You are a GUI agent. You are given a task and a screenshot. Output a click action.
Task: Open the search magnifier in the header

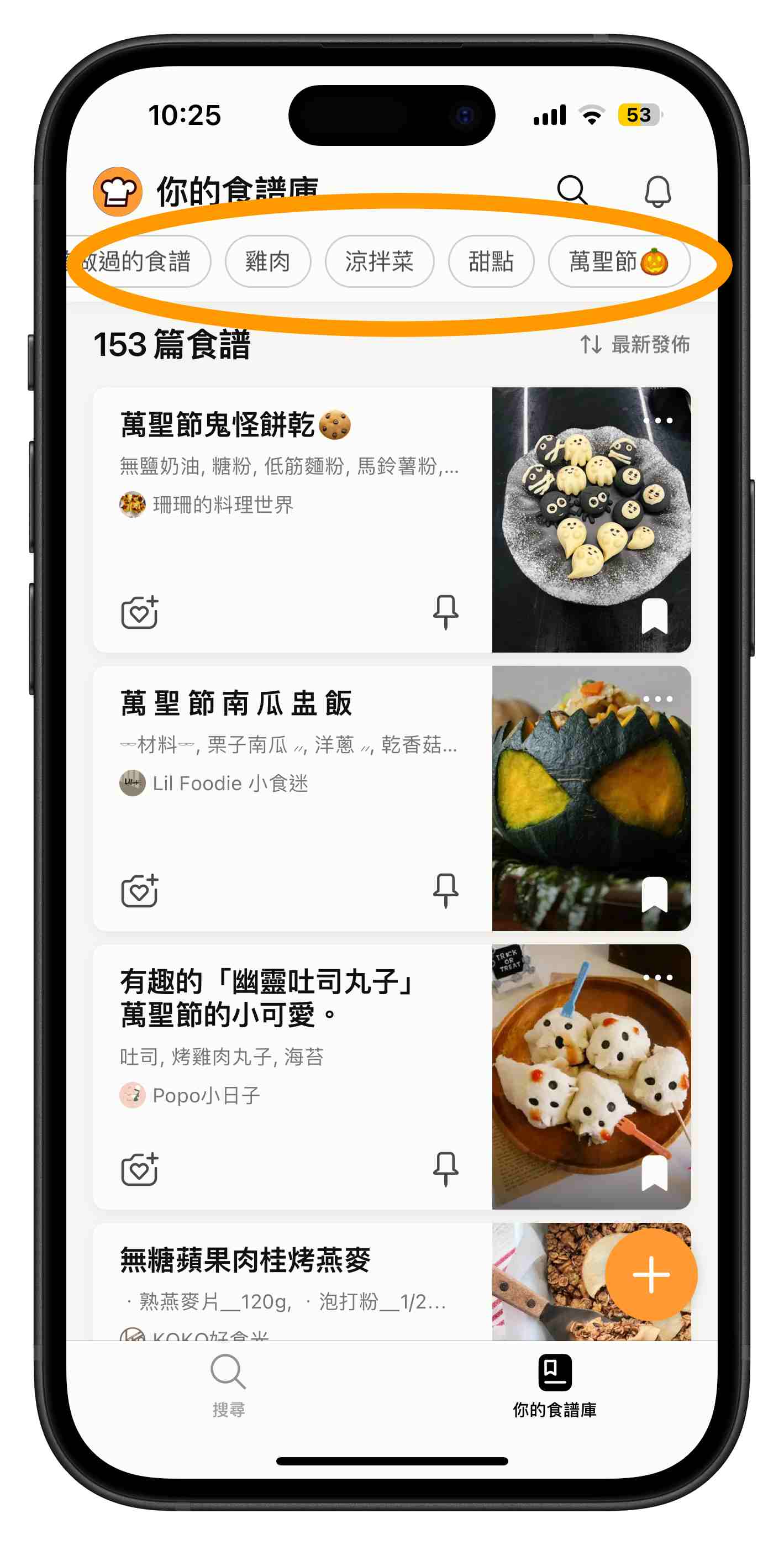pyautogui.click(x=572, y=191)
